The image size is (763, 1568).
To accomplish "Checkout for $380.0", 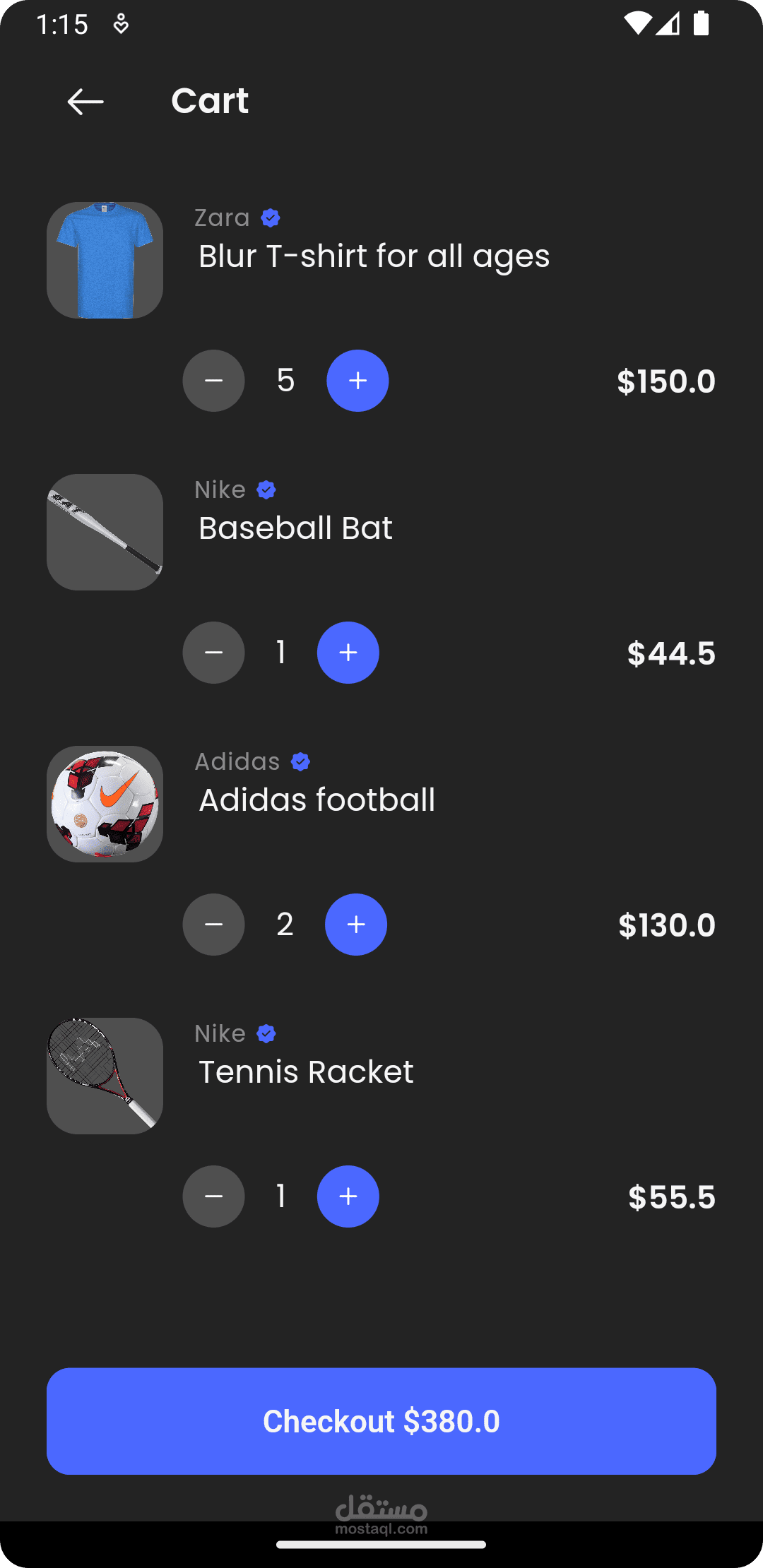I will click(381, 1421).
